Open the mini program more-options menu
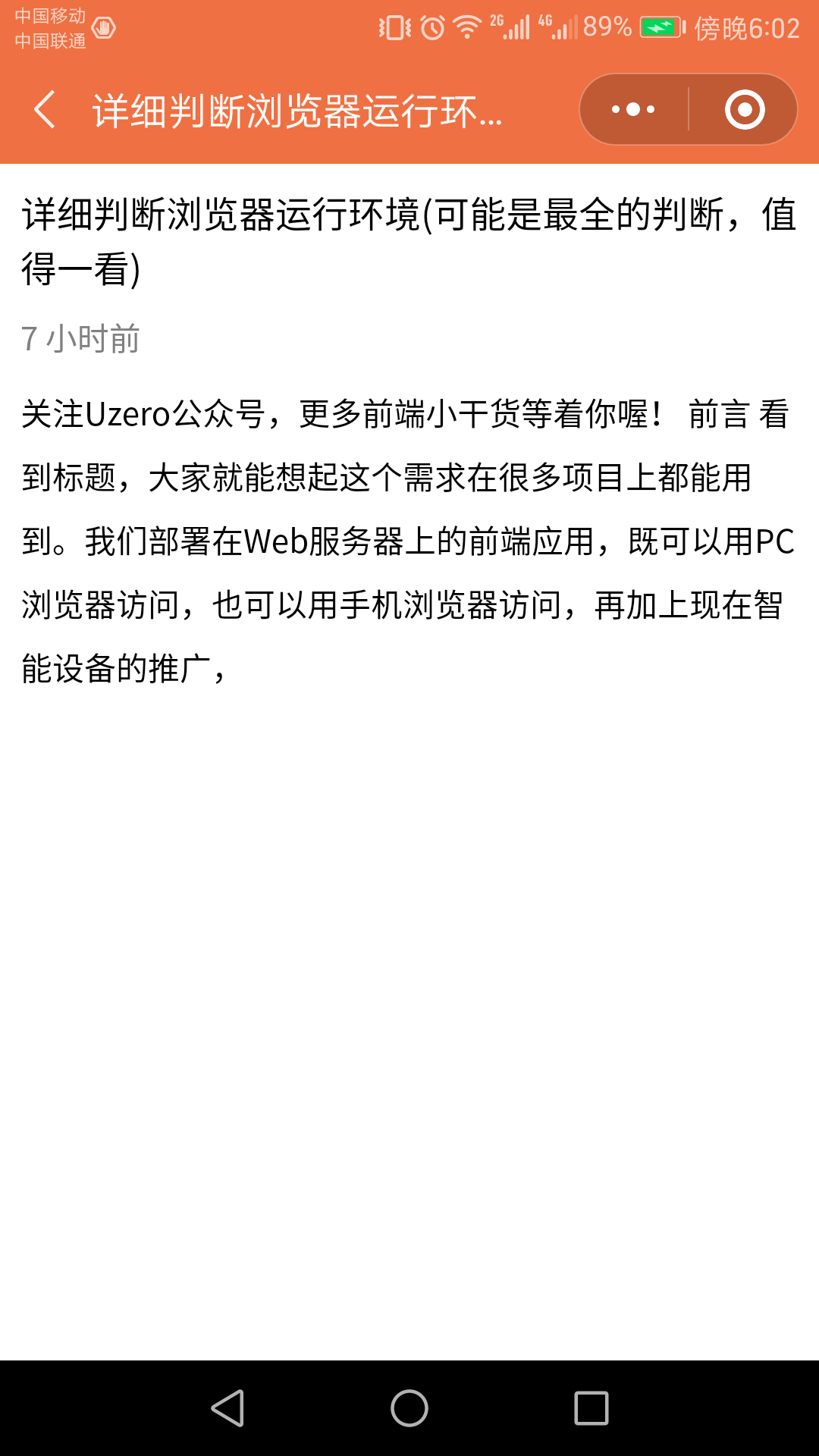Screen dimensions: 819x1456 [x=634, y=110]
